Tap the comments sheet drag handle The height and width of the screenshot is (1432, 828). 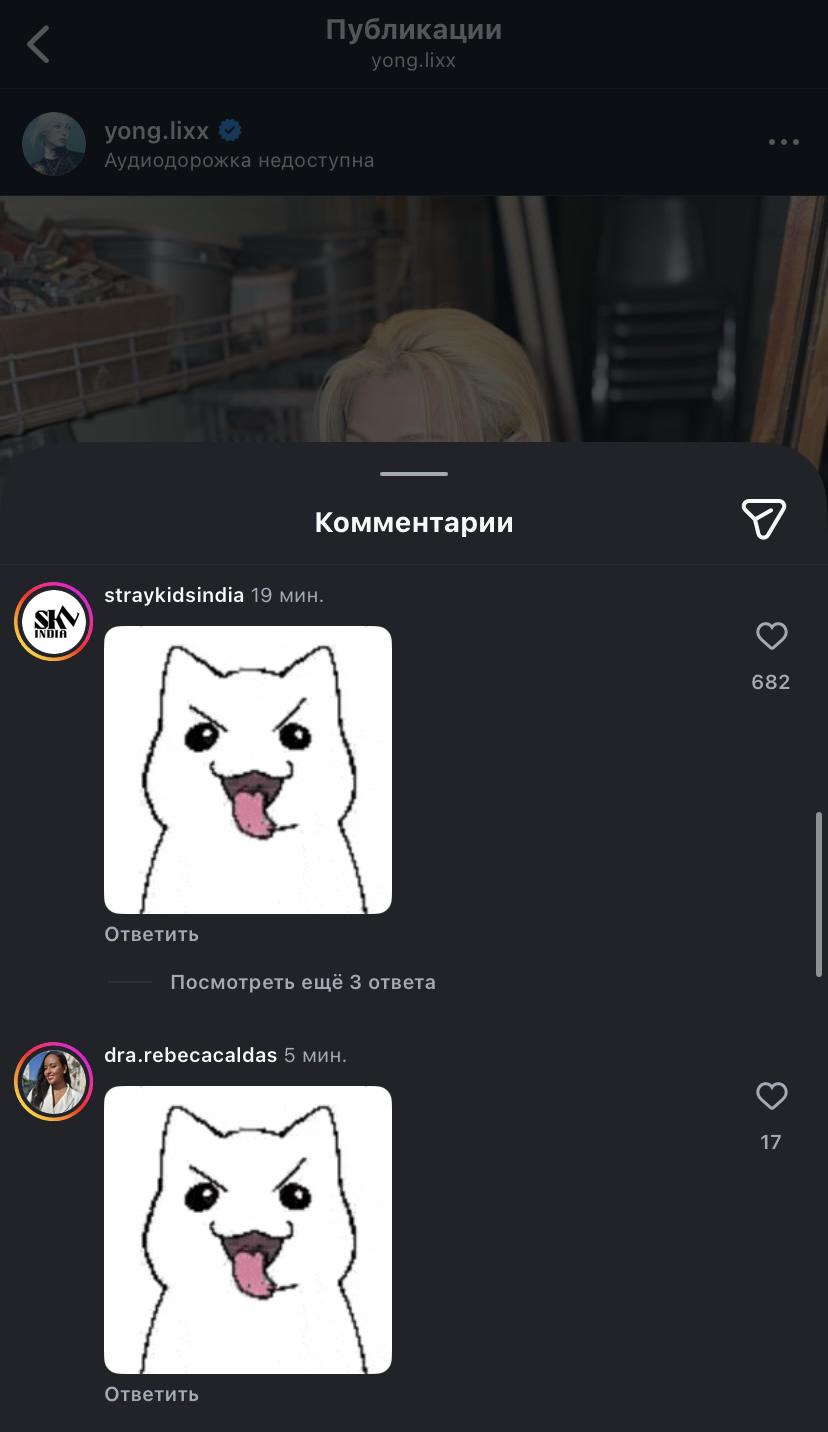click(x=414, y=474)
